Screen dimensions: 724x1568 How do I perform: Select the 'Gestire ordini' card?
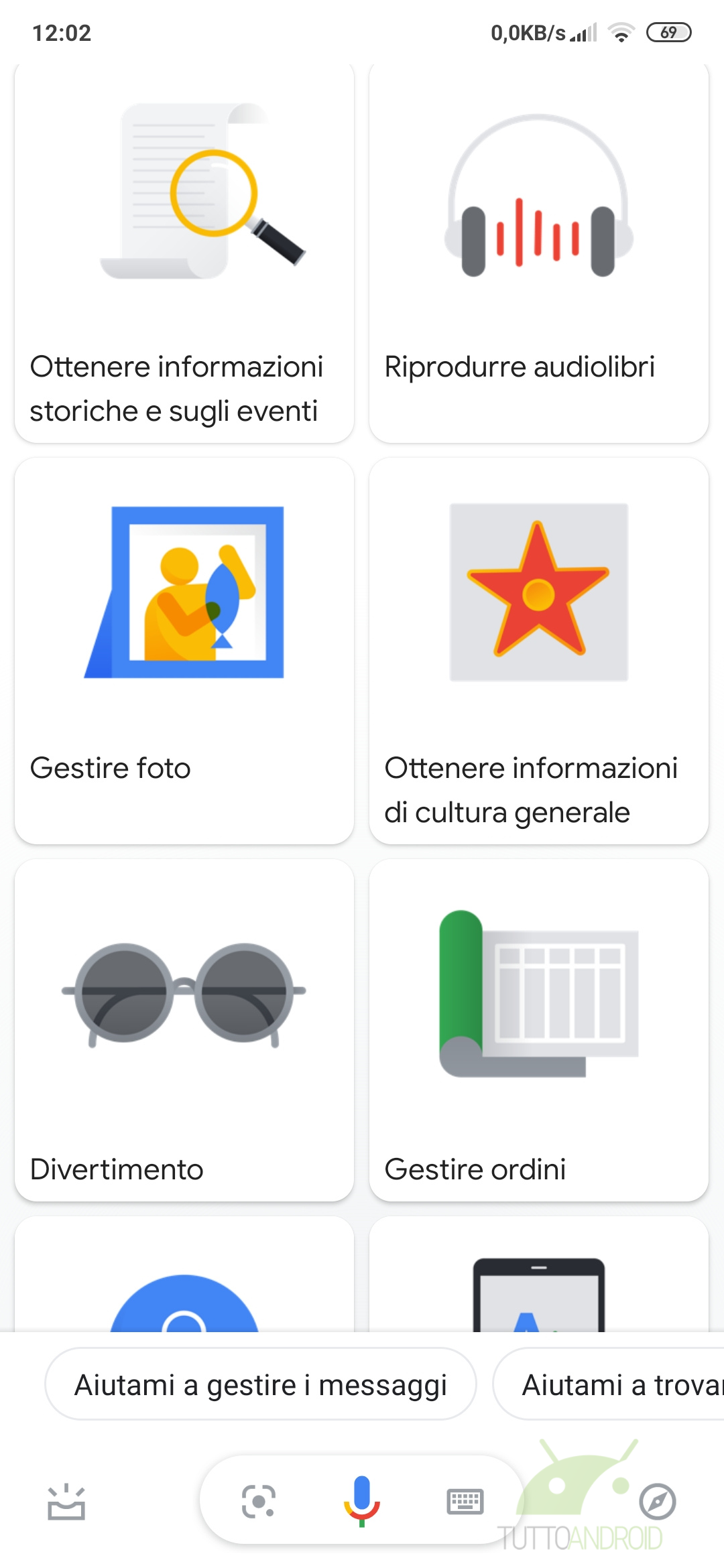[539, 1030]
